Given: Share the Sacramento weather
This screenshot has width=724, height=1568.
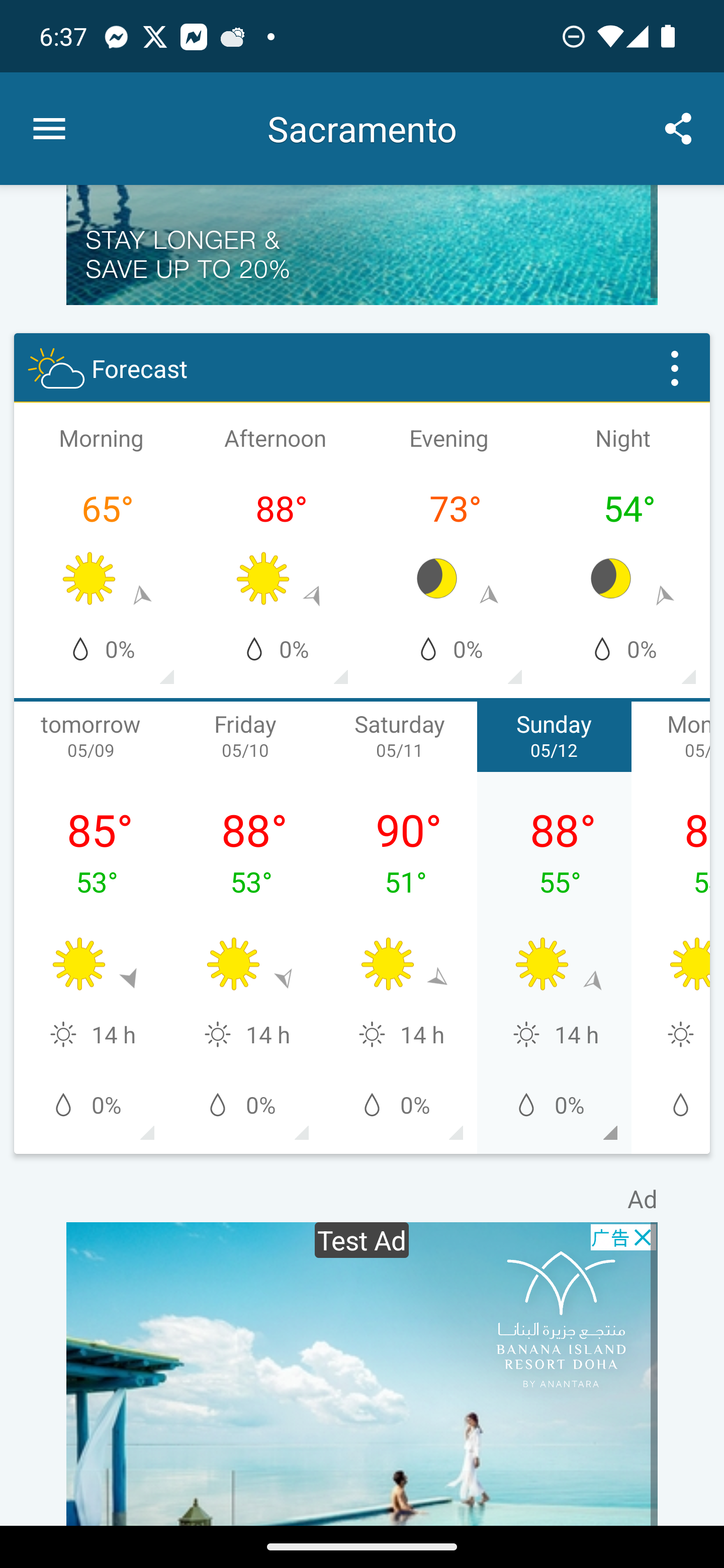Looking at the screenshot, I should pyautogui.click(x=678, y=129).
